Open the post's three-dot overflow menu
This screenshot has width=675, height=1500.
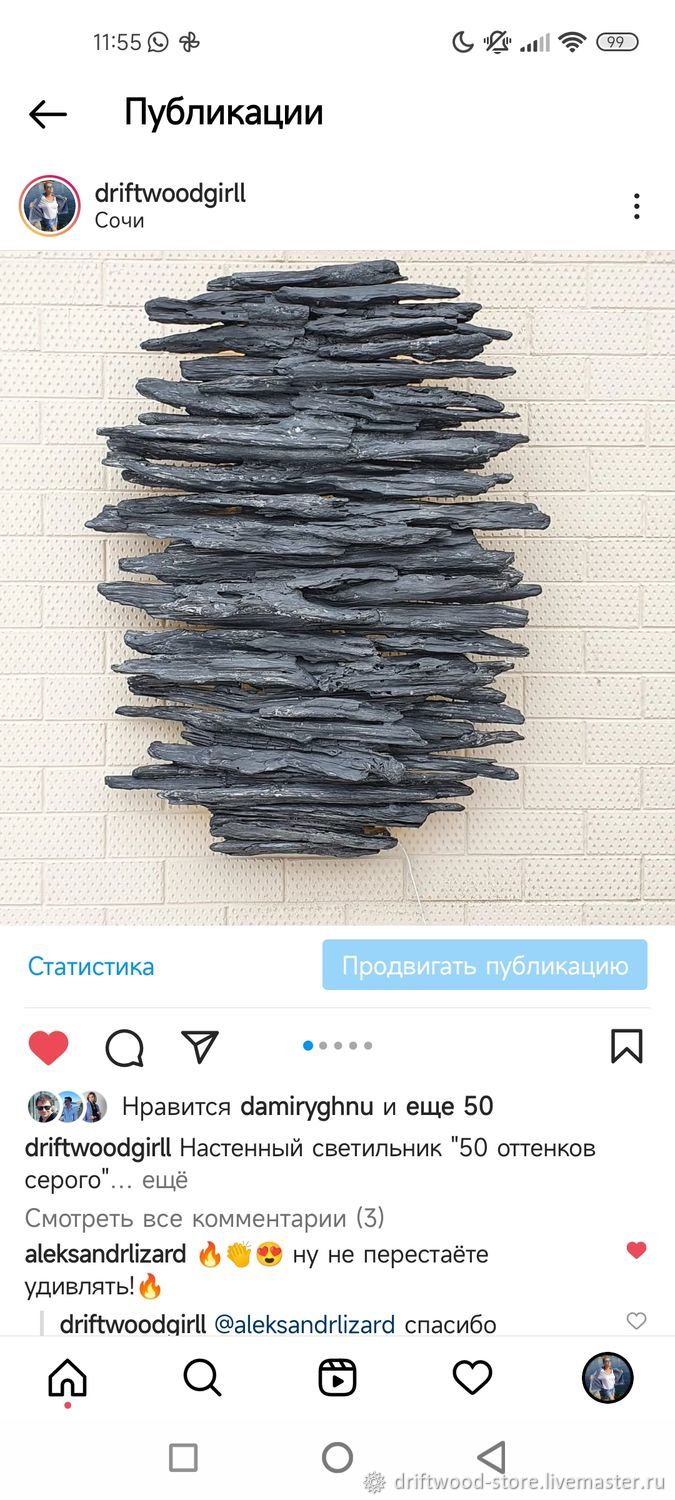coord(636,206)
